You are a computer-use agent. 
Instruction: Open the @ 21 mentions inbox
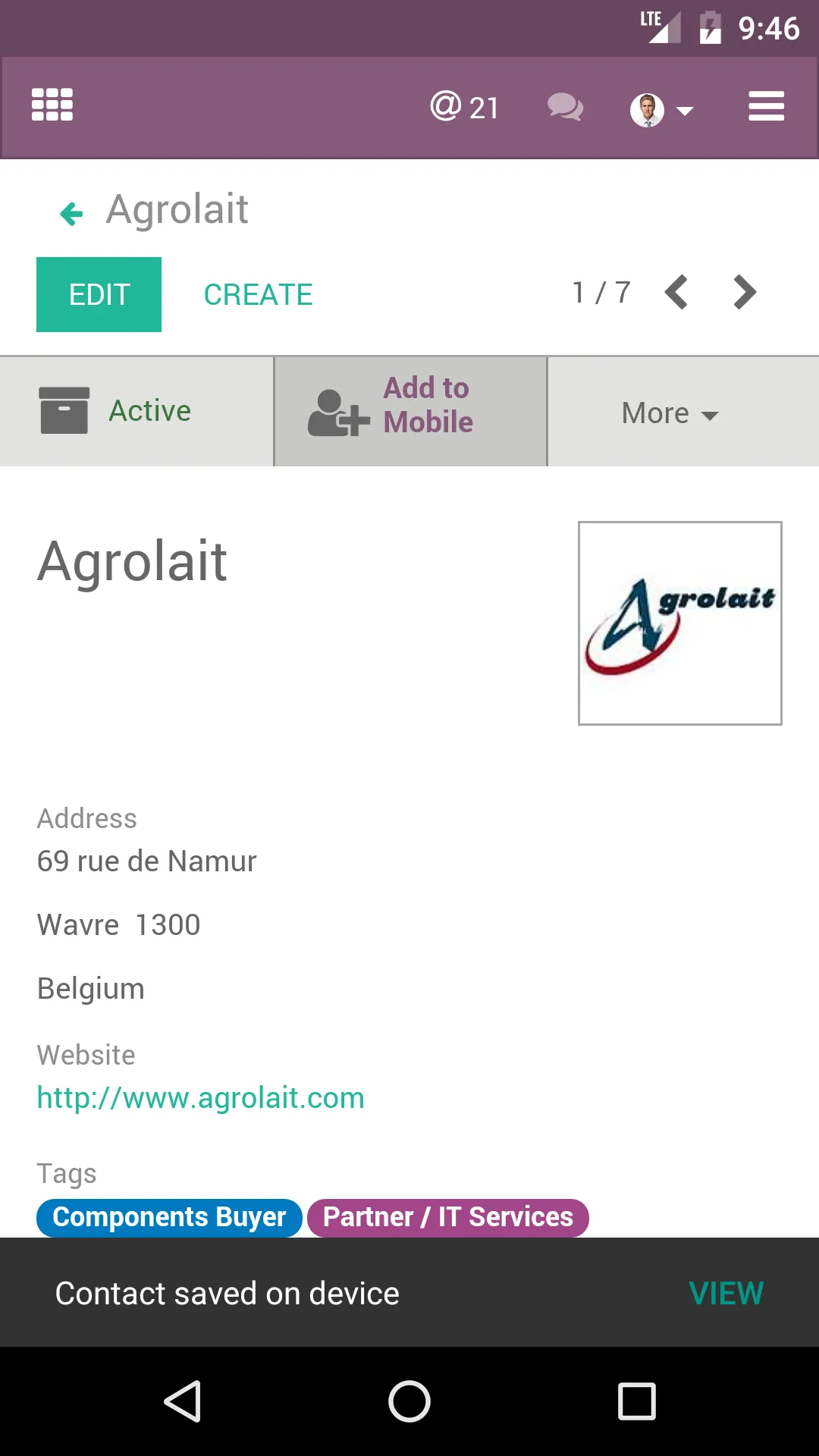(x=464, y=107)
